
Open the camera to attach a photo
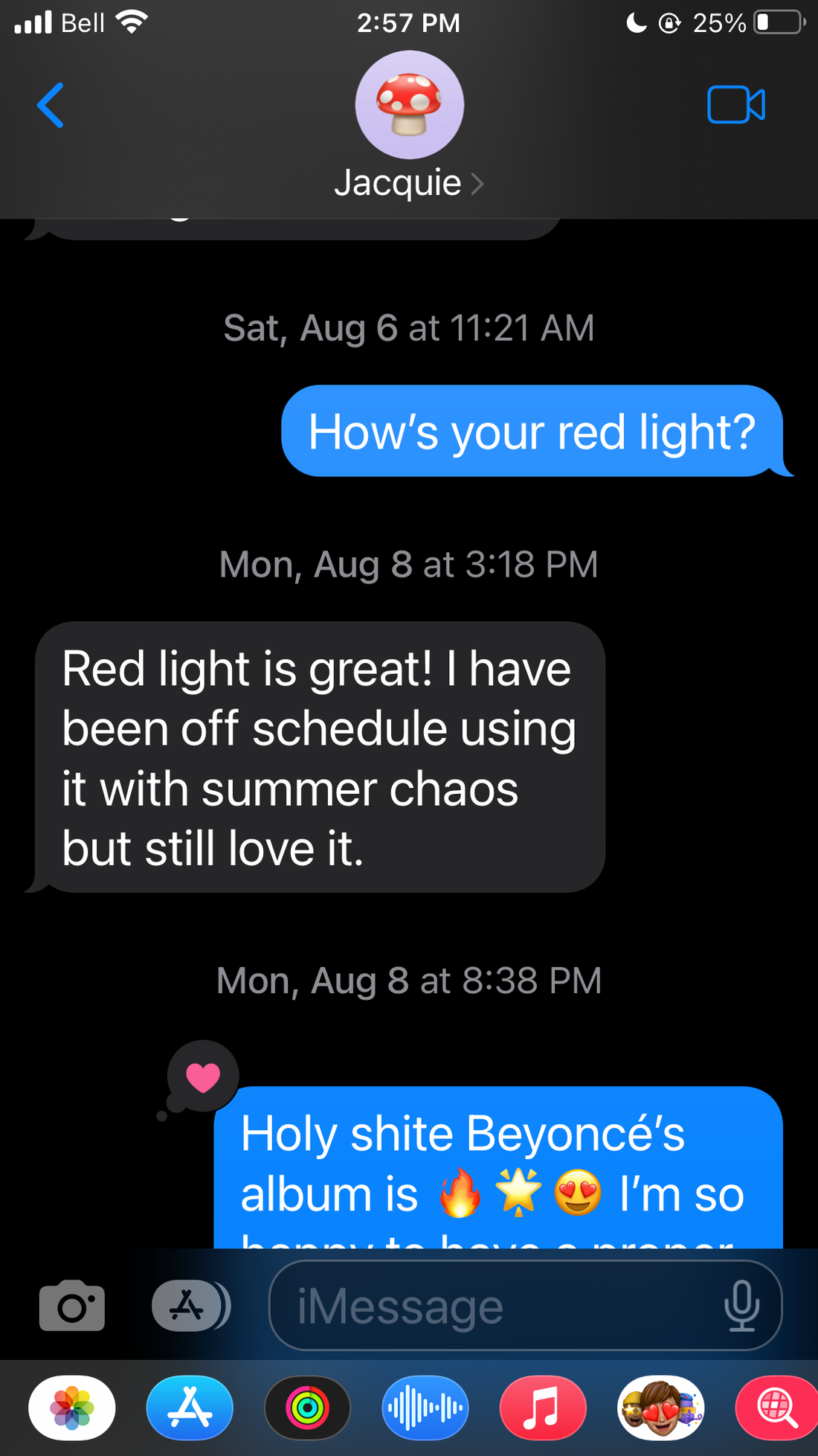pyautogui.click(x=71, y=1306)
